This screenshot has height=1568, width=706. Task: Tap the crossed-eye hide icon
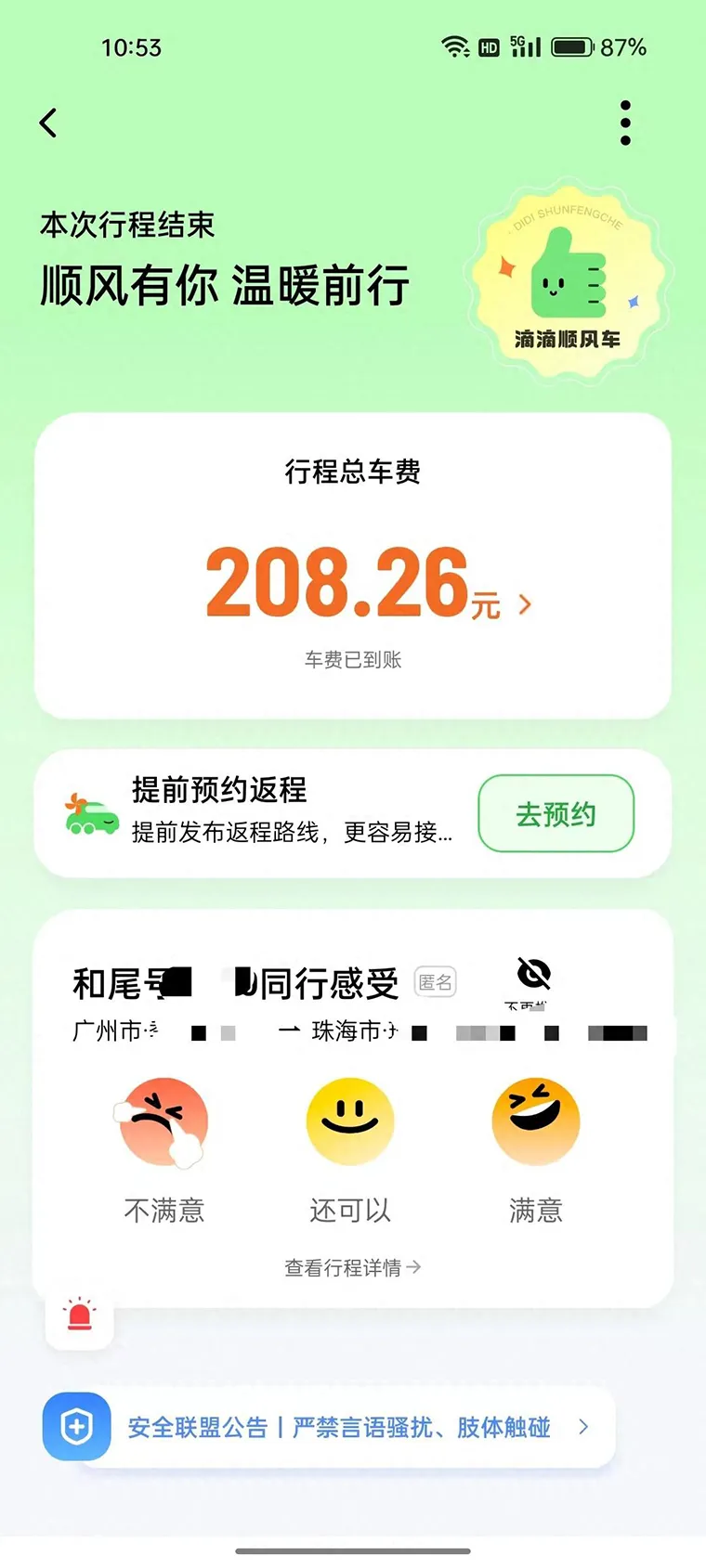coord(533,975)
